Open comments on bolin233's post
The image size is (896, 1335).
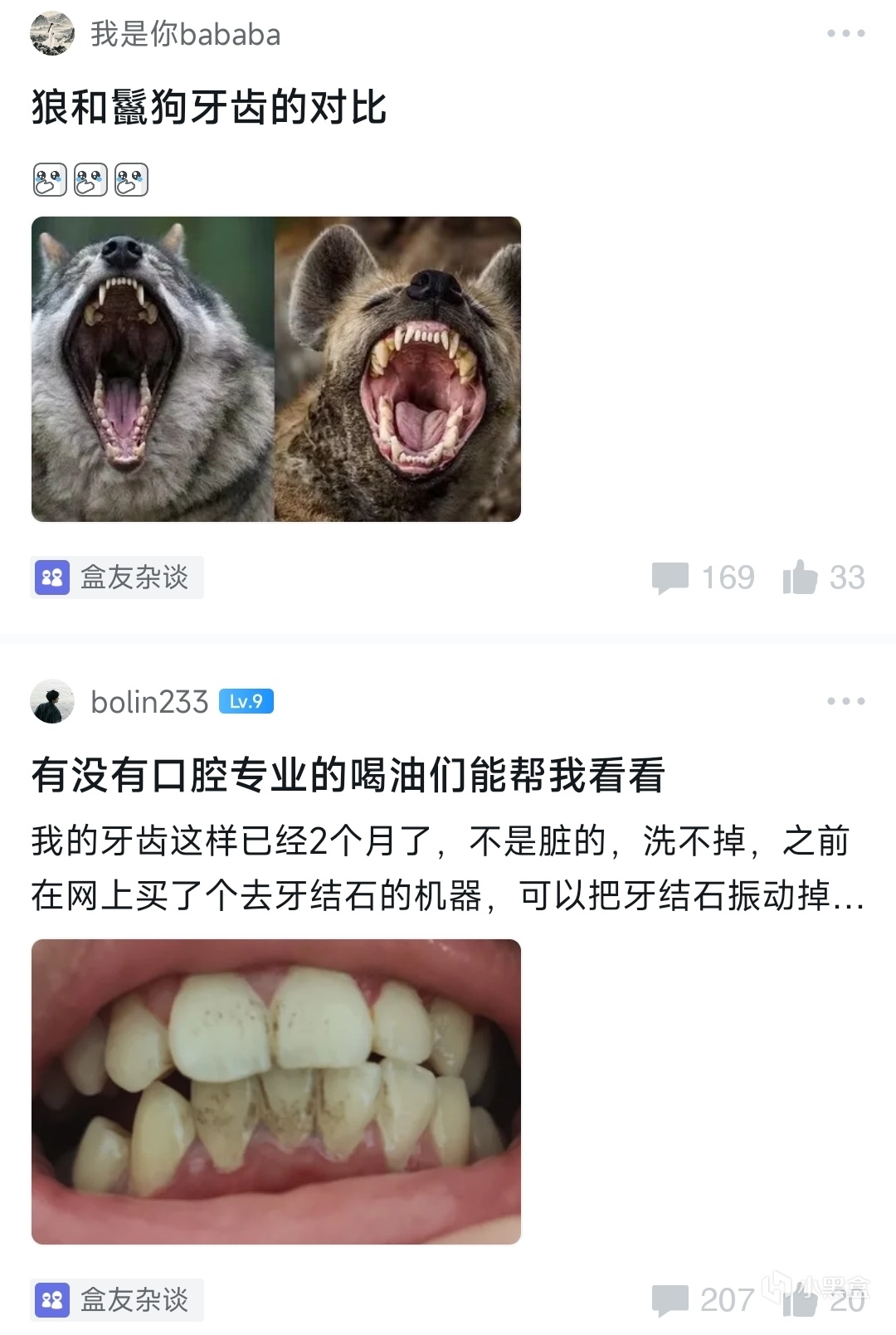(x=704, y=1300)
